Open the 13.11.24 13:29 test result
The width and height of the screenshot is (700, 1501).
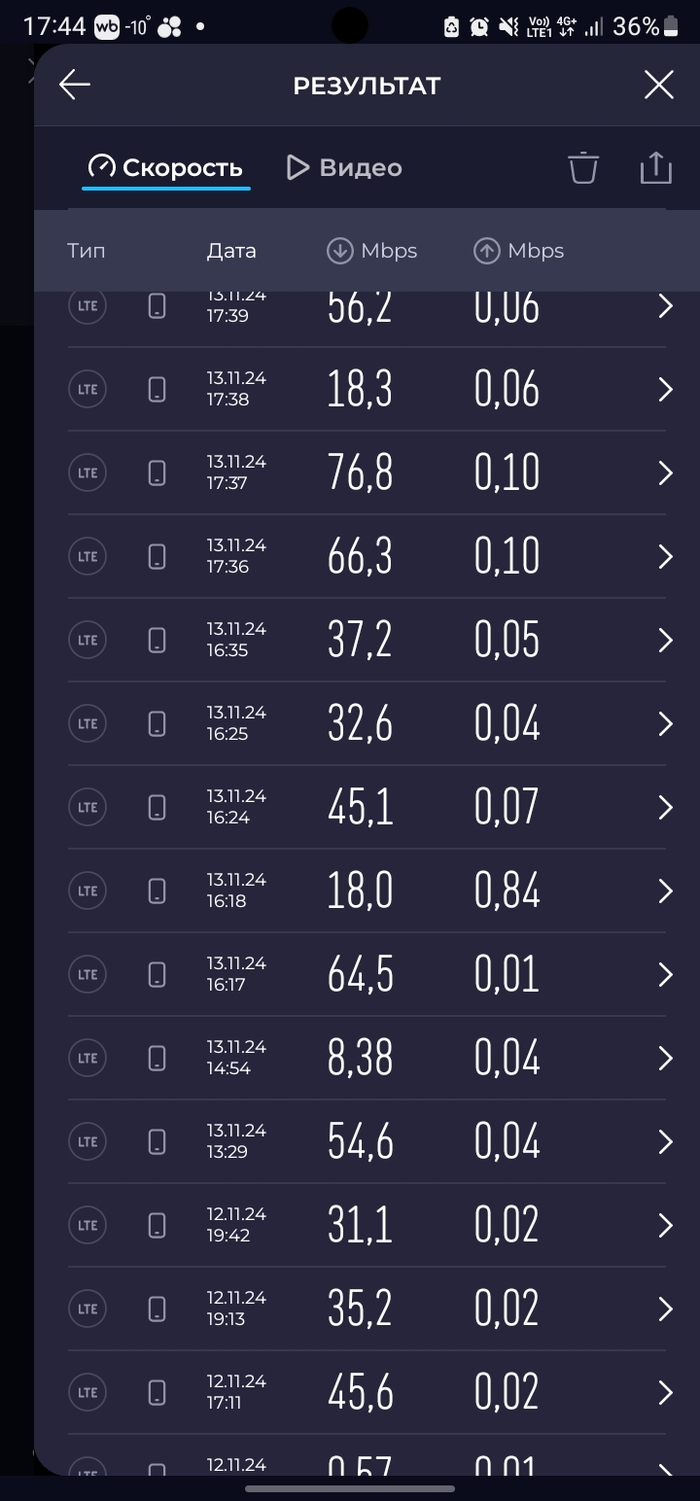366,1142
